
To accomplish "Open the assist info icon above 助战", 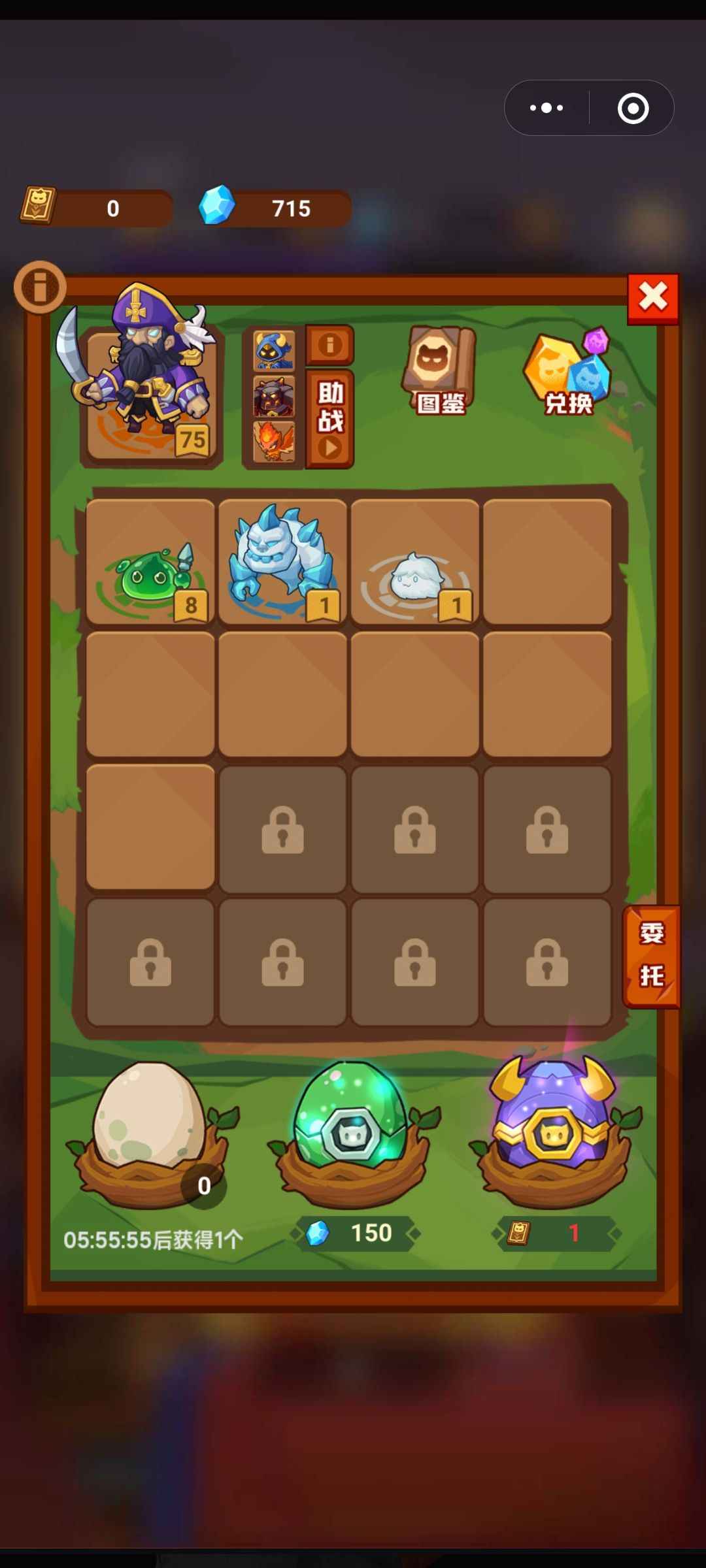I will (x=330, y=345).
